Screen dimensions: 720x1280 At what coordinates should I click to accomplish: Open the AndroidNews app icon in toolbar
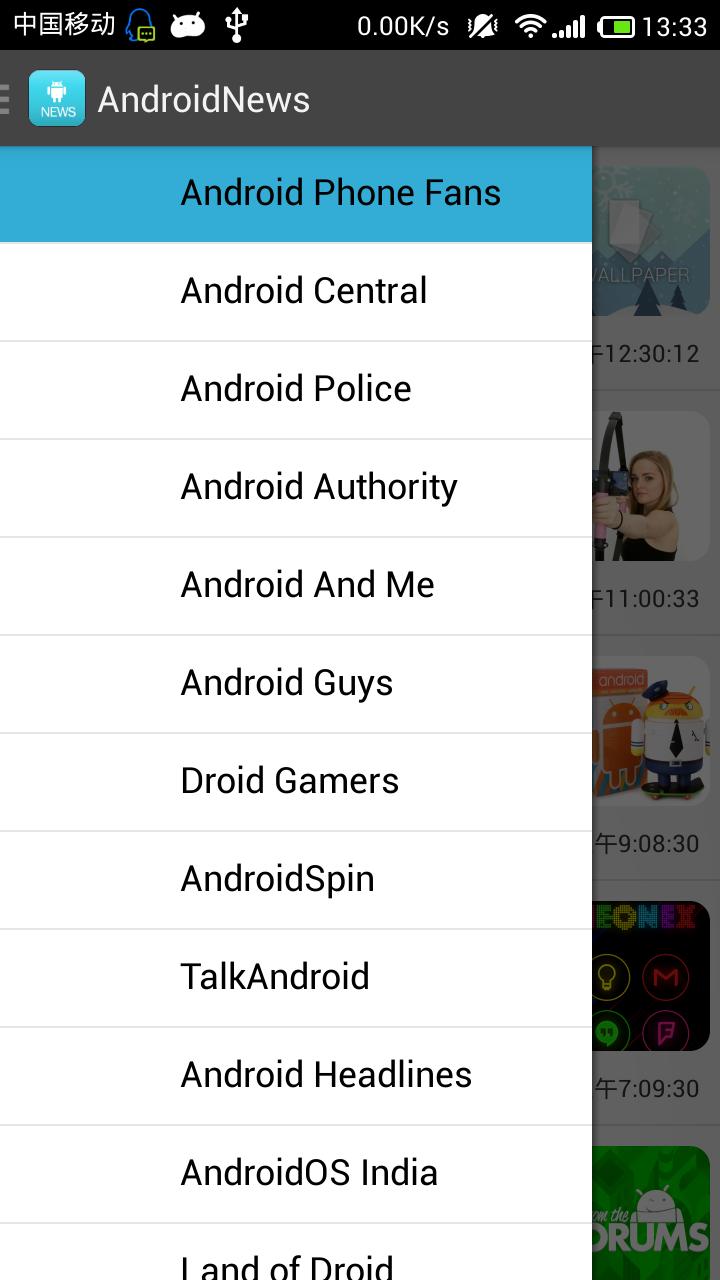57,99
